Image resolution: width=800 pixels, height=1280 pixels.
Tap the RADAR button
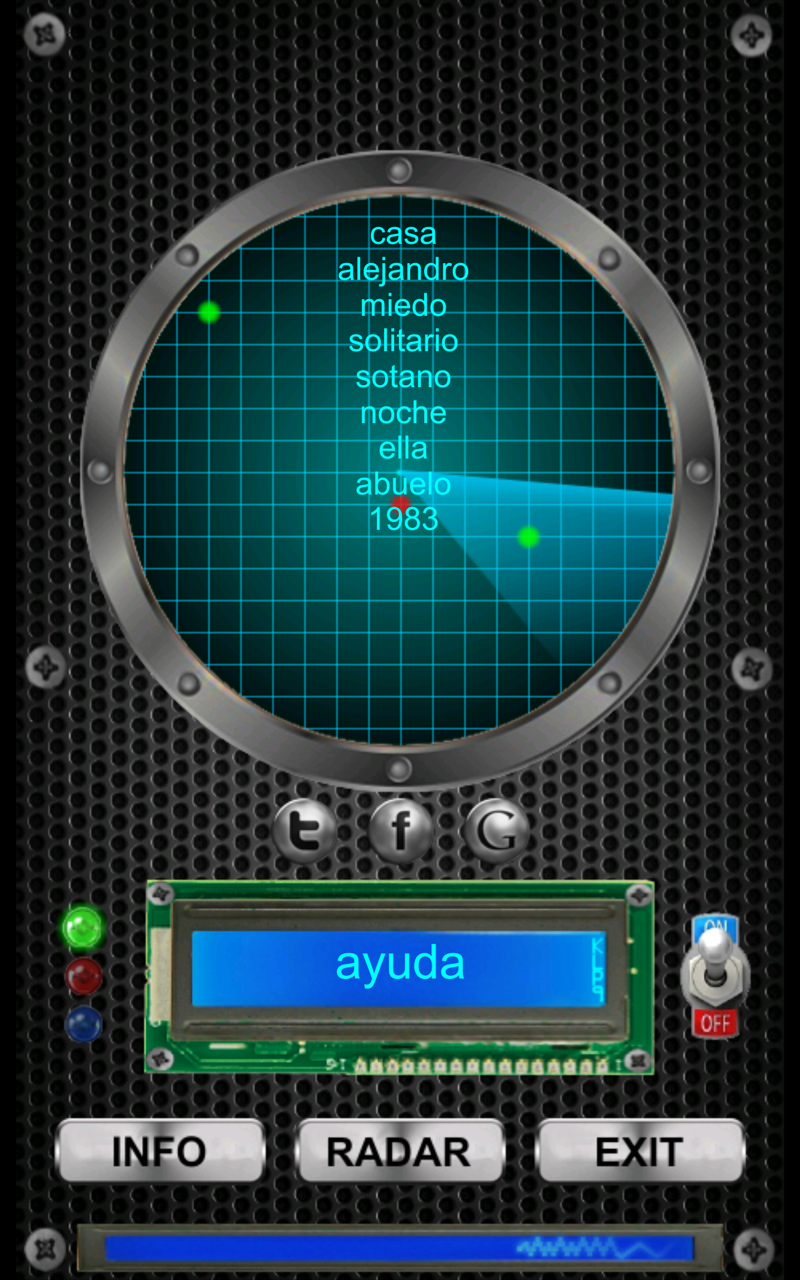click(x=400, y=1151)
